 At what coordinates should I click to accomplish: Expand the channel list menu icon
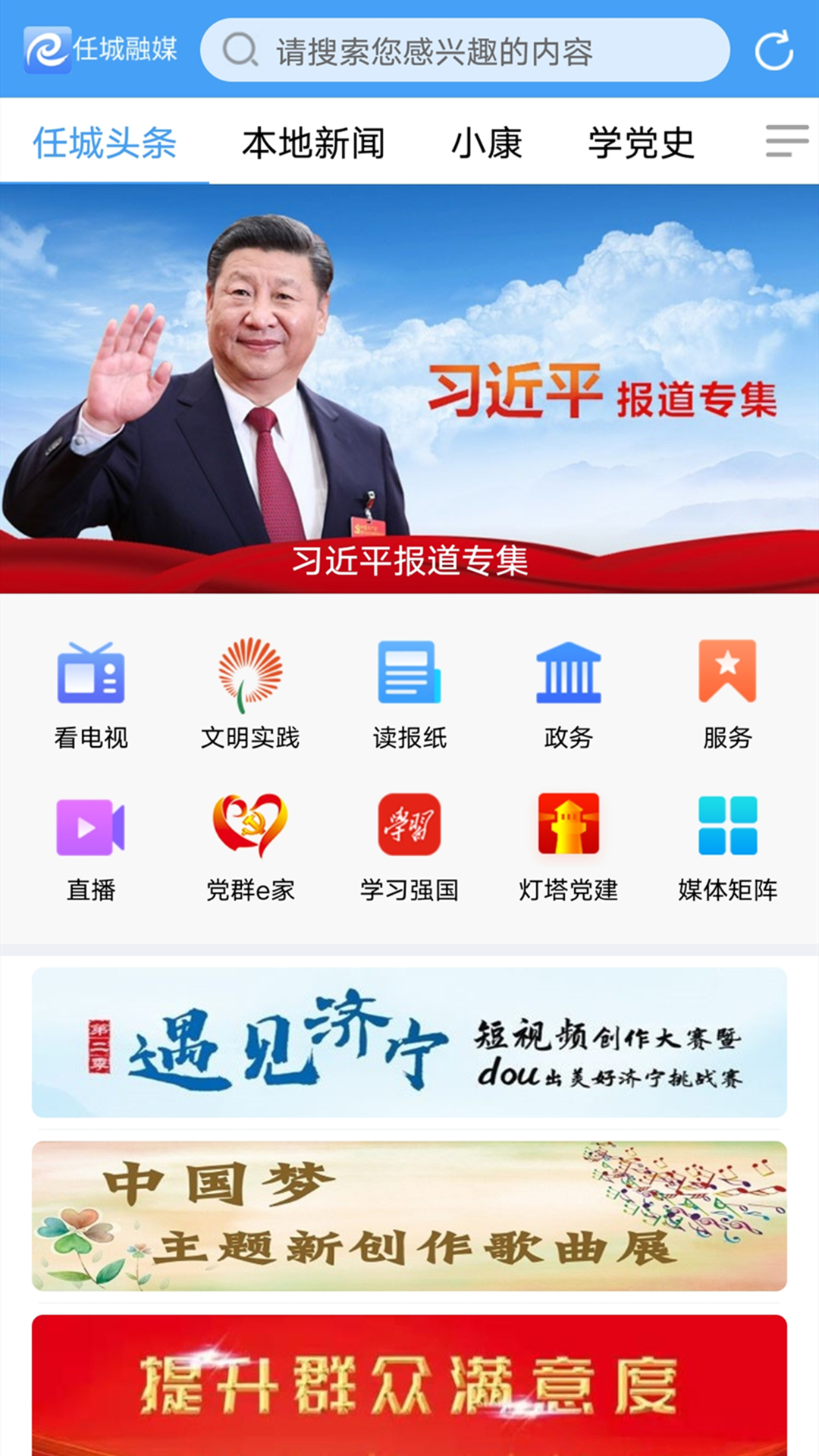[786, 141]
